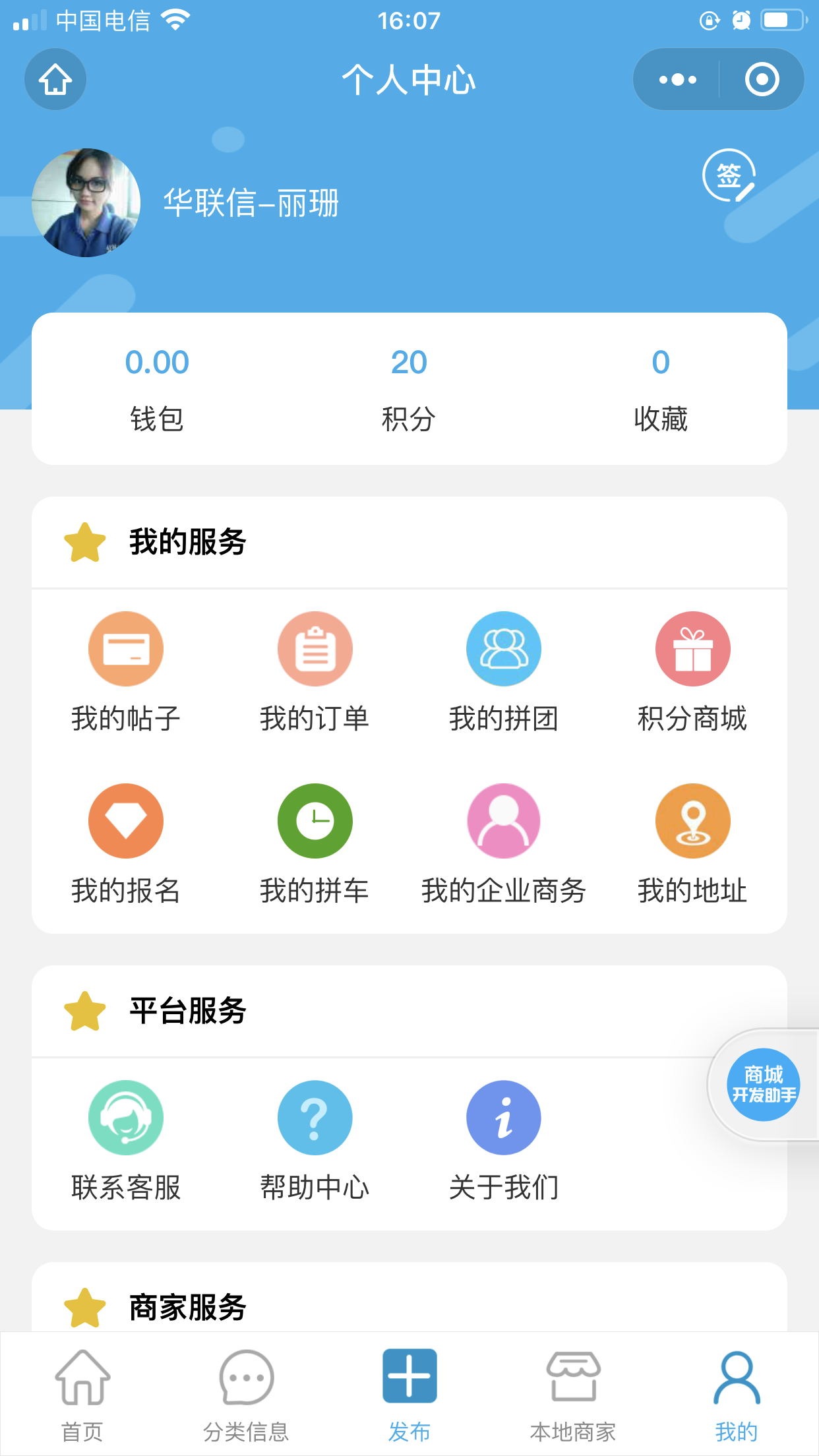Switch to the 首页 home tab
The width and height of the screenshot is (819, 1456).
pos(82,1391)
